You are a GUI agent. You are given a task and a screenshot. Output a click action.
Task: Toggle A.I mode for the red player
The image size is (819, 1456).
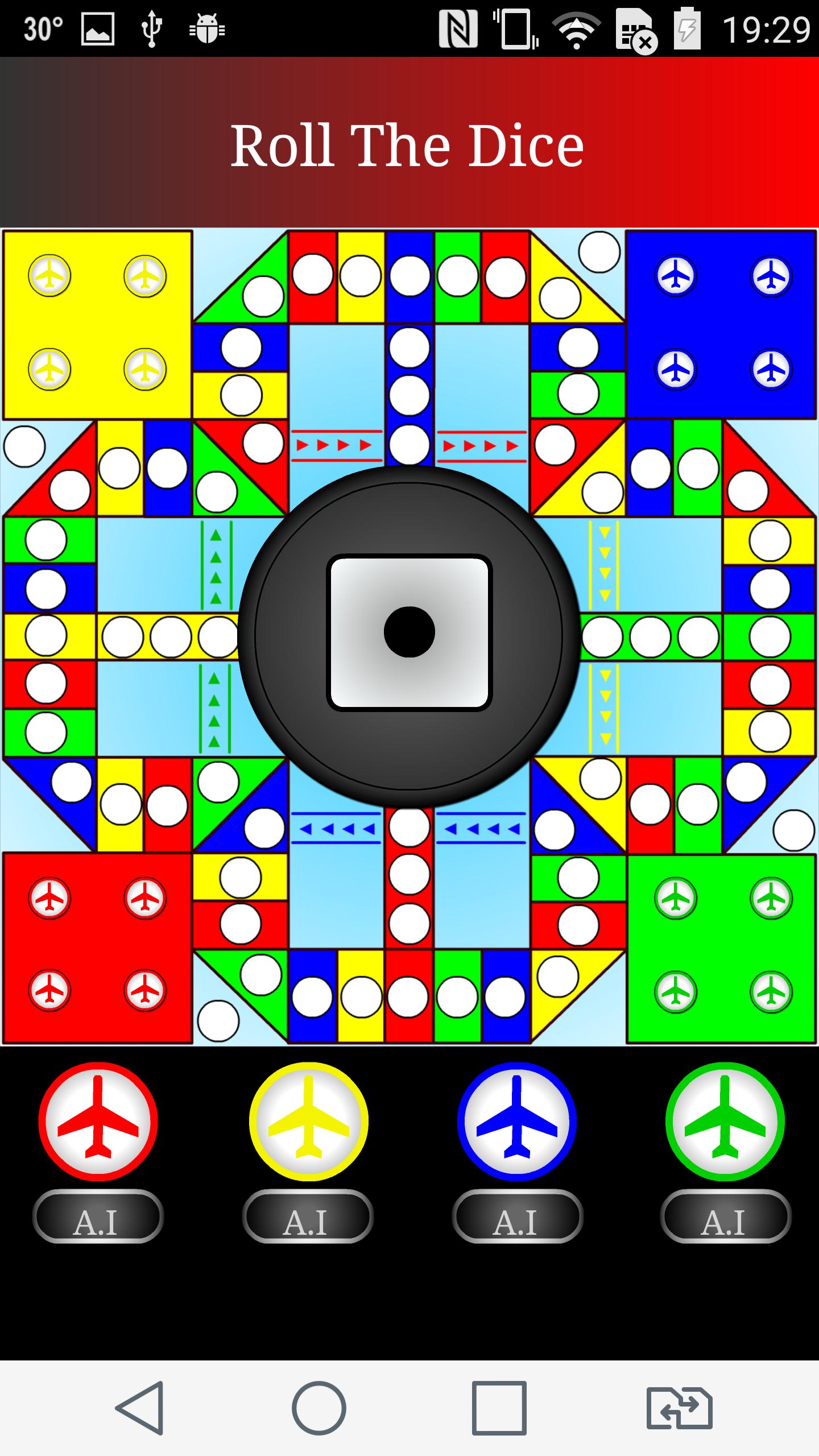coord(99,1217)
